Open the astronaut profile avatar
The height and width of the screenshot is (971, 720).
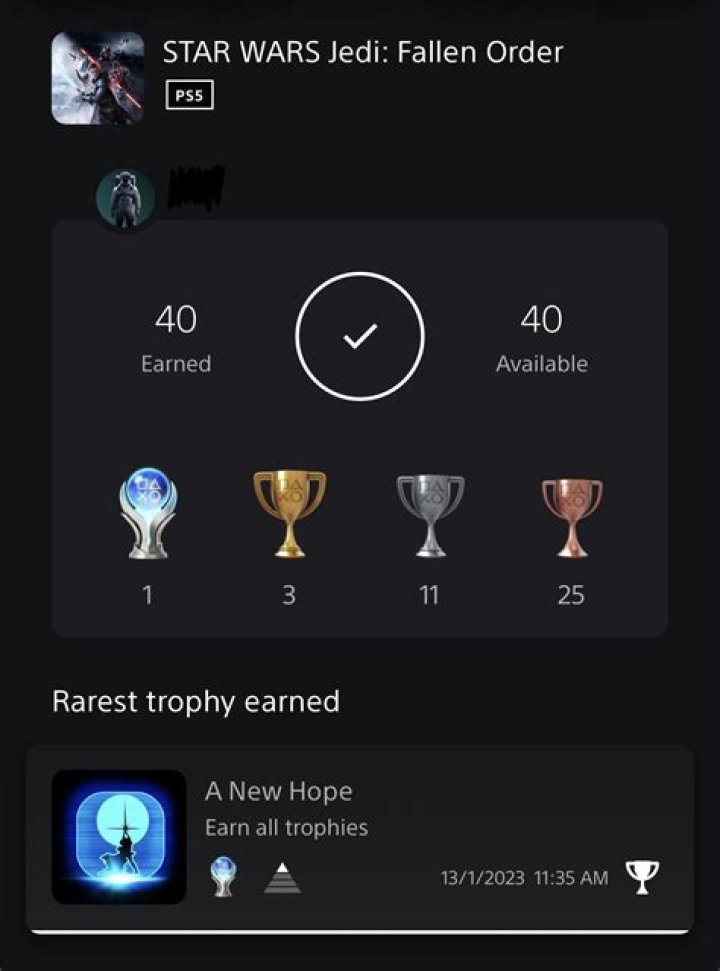[x=125, y=199]
